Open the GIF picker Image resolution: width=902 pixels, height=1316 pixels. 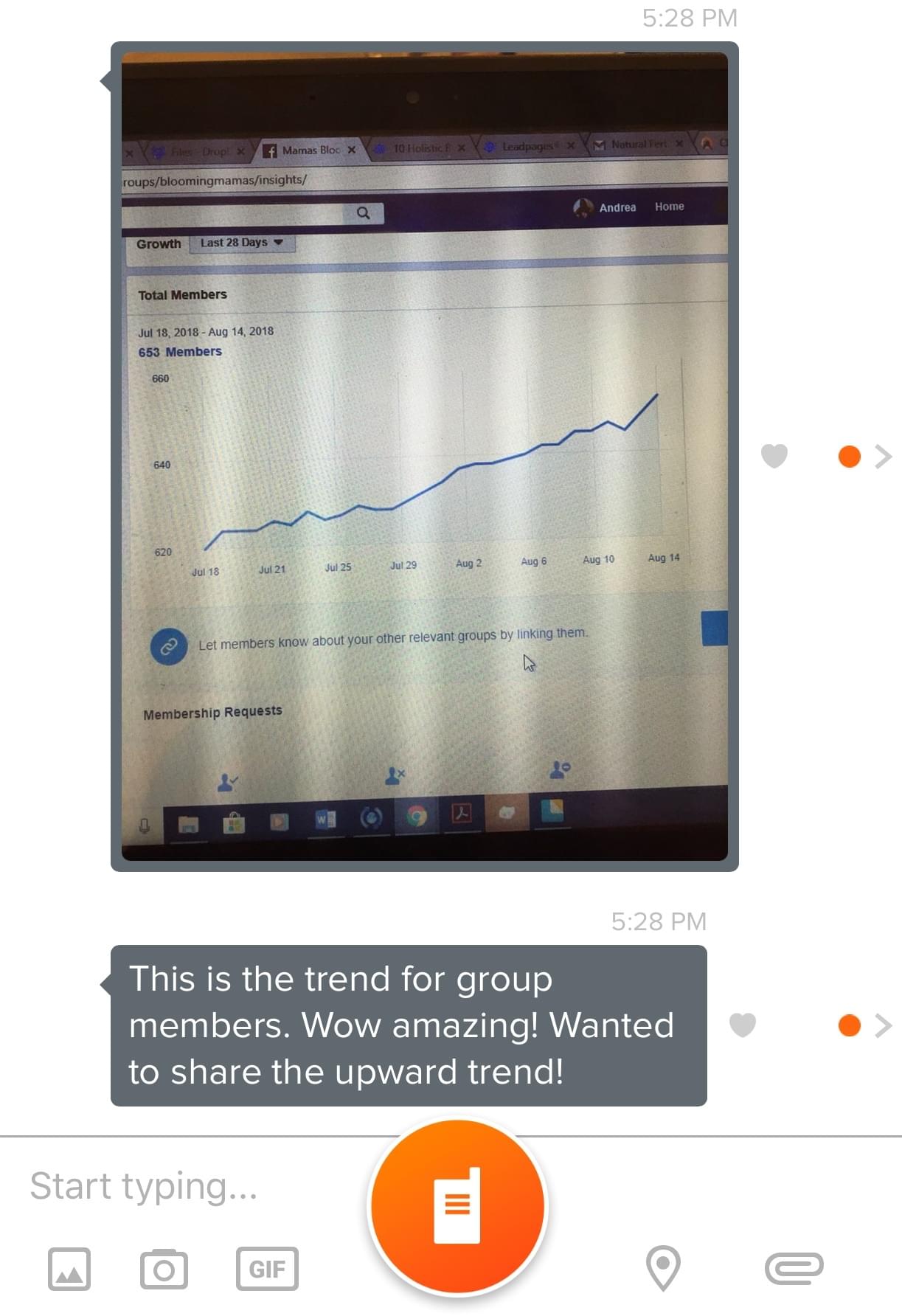click(x=267, y=1269)
